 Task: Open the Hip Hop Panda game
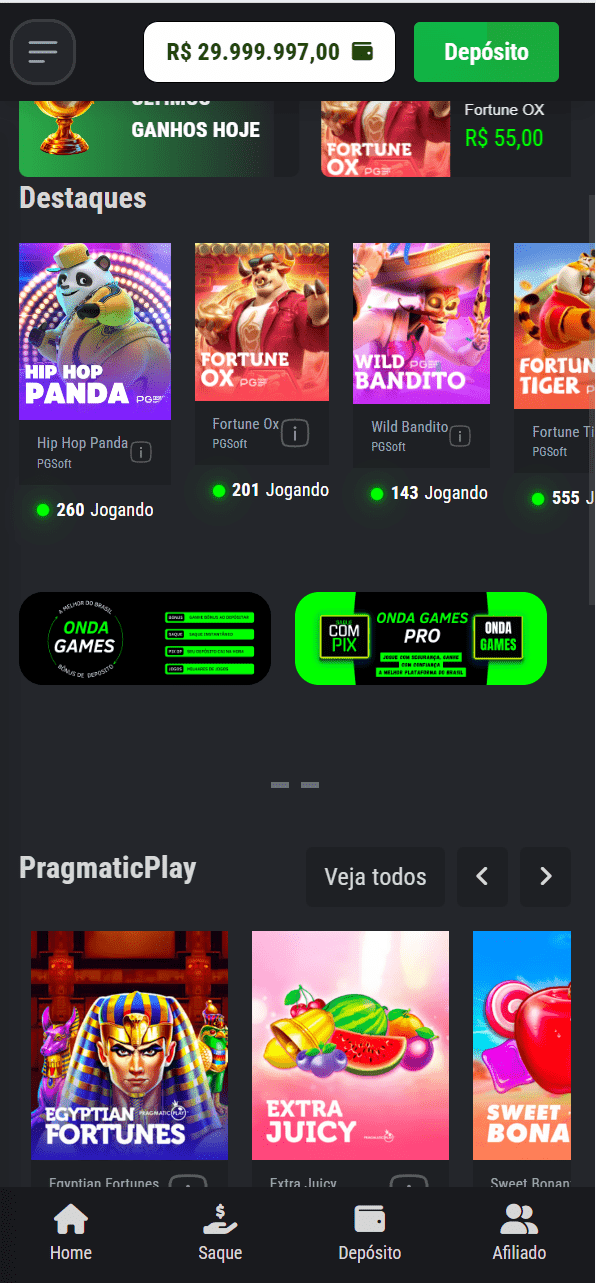coord(95,332)
